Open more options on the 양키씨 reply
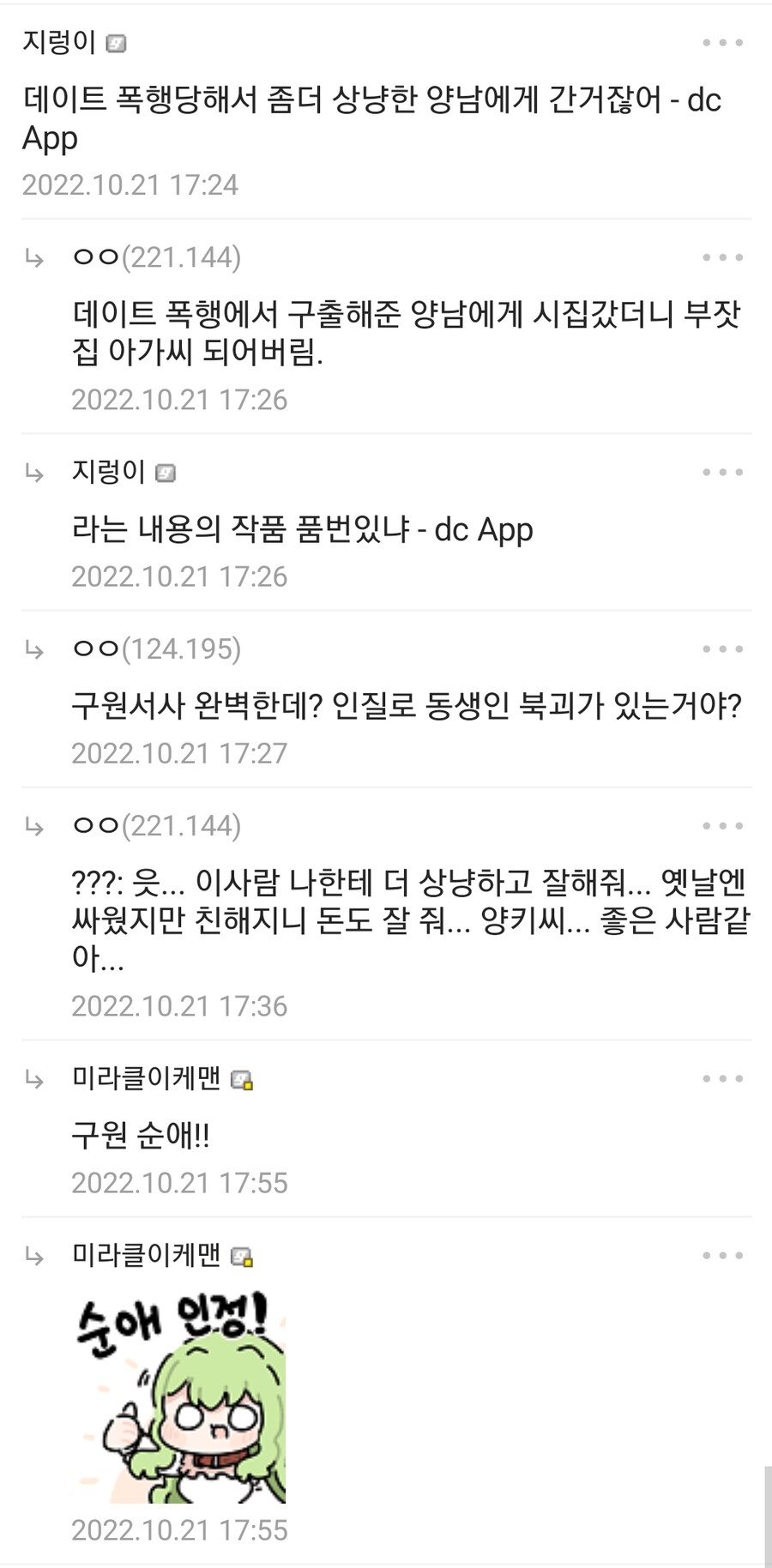Viewport: 772px width, 1568px height. (722, 826)
